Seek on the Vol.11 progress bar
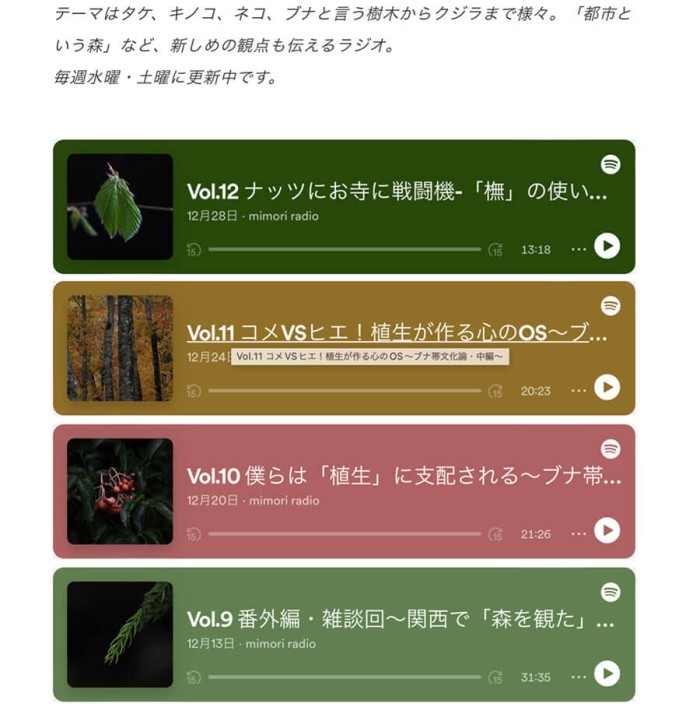This screenshot has height=707, width=700. [344, 391]
